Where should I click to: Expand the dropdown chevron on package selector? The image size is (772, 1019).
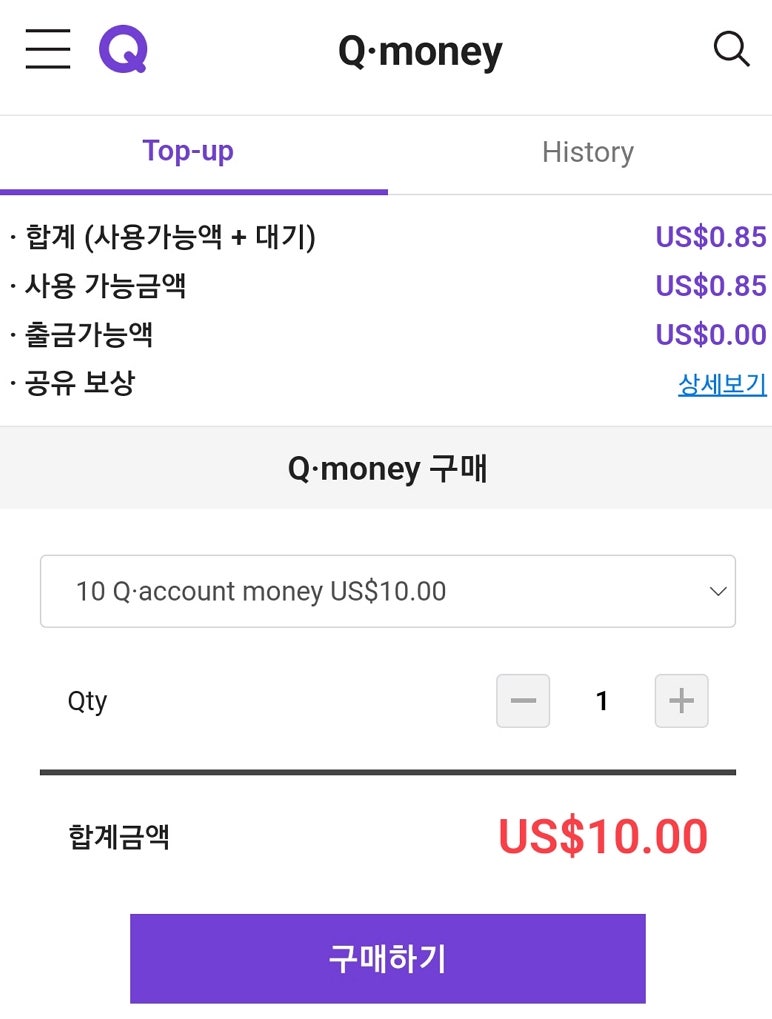click(717, 590)
